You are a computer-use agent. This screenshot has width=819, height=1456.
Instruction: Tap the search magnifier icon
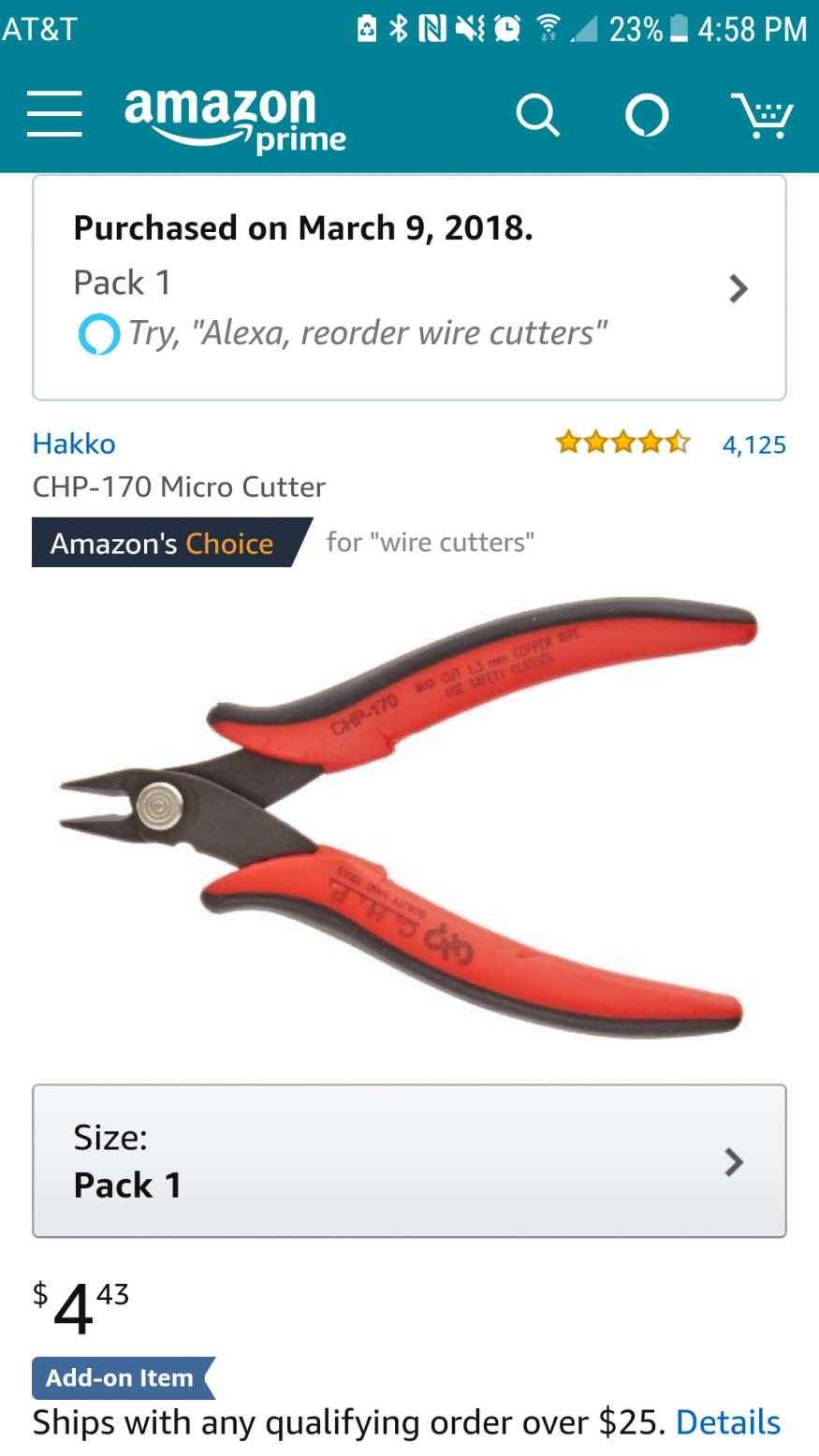pyautogui.click(x=537, y=116)
